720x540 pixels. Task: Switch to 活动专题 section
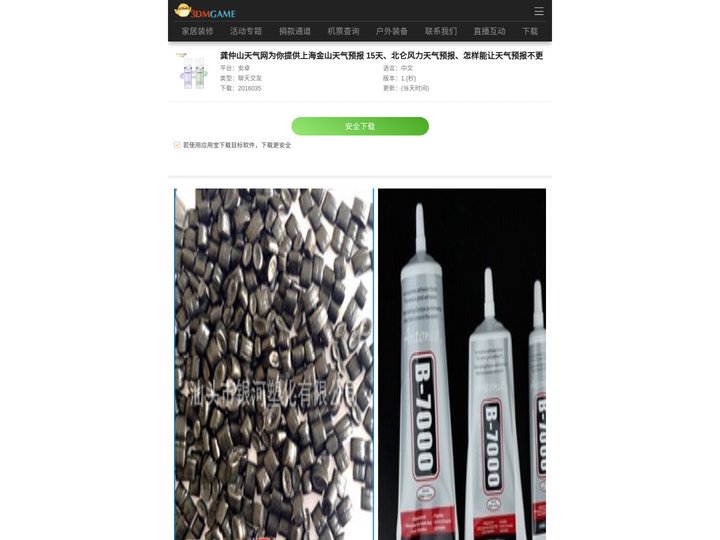pyautogui.click(x=246, y=31)
